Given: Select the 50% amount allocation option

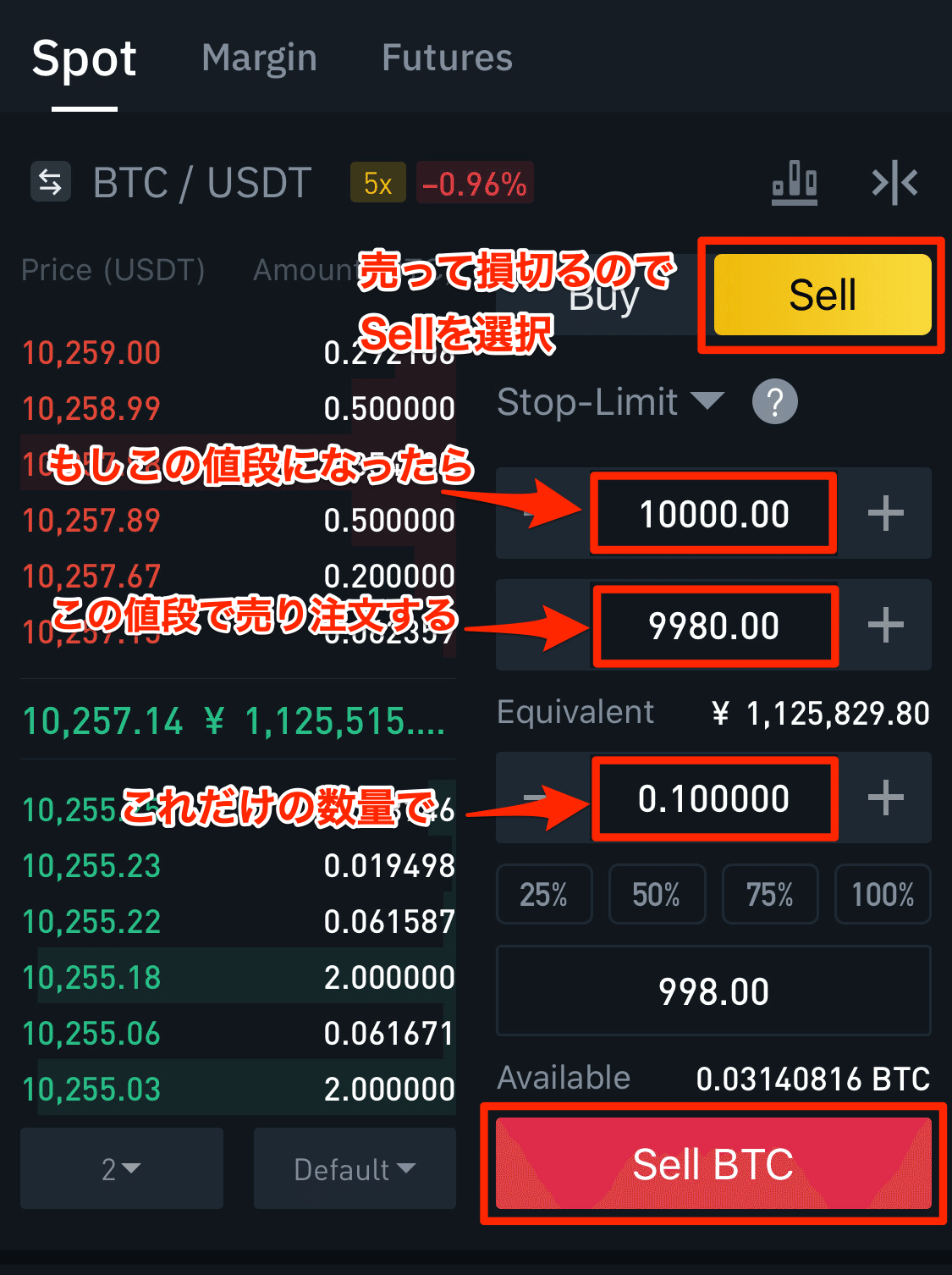Looking at the screenshot, I should coord(658,894).
